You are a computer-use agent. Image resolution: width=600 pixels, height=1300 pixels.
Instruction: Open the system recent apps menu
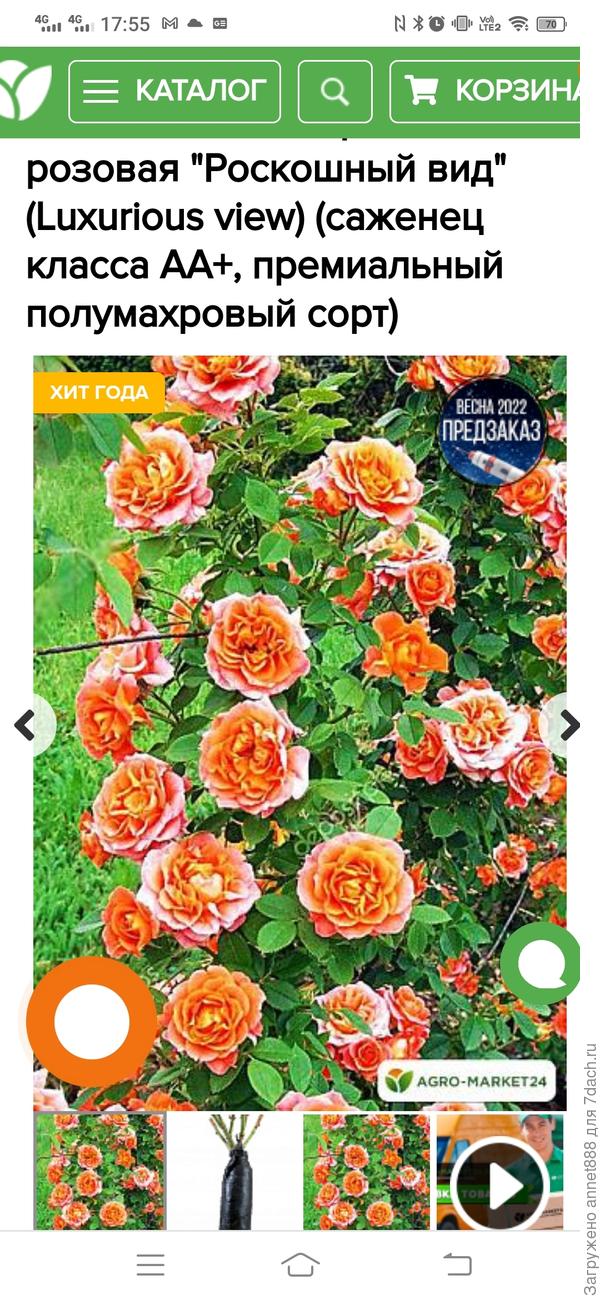[x=150, y=1265]
